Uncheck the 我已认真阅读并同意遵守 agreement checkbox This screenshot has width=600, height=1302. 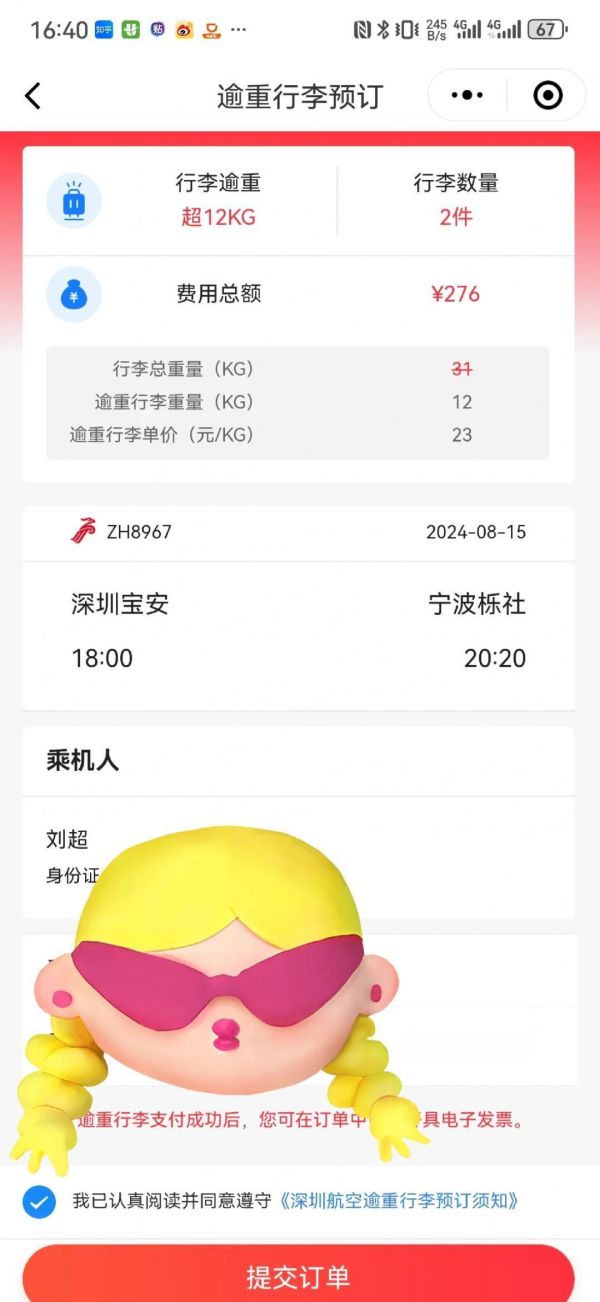(x=39, y=1201)
